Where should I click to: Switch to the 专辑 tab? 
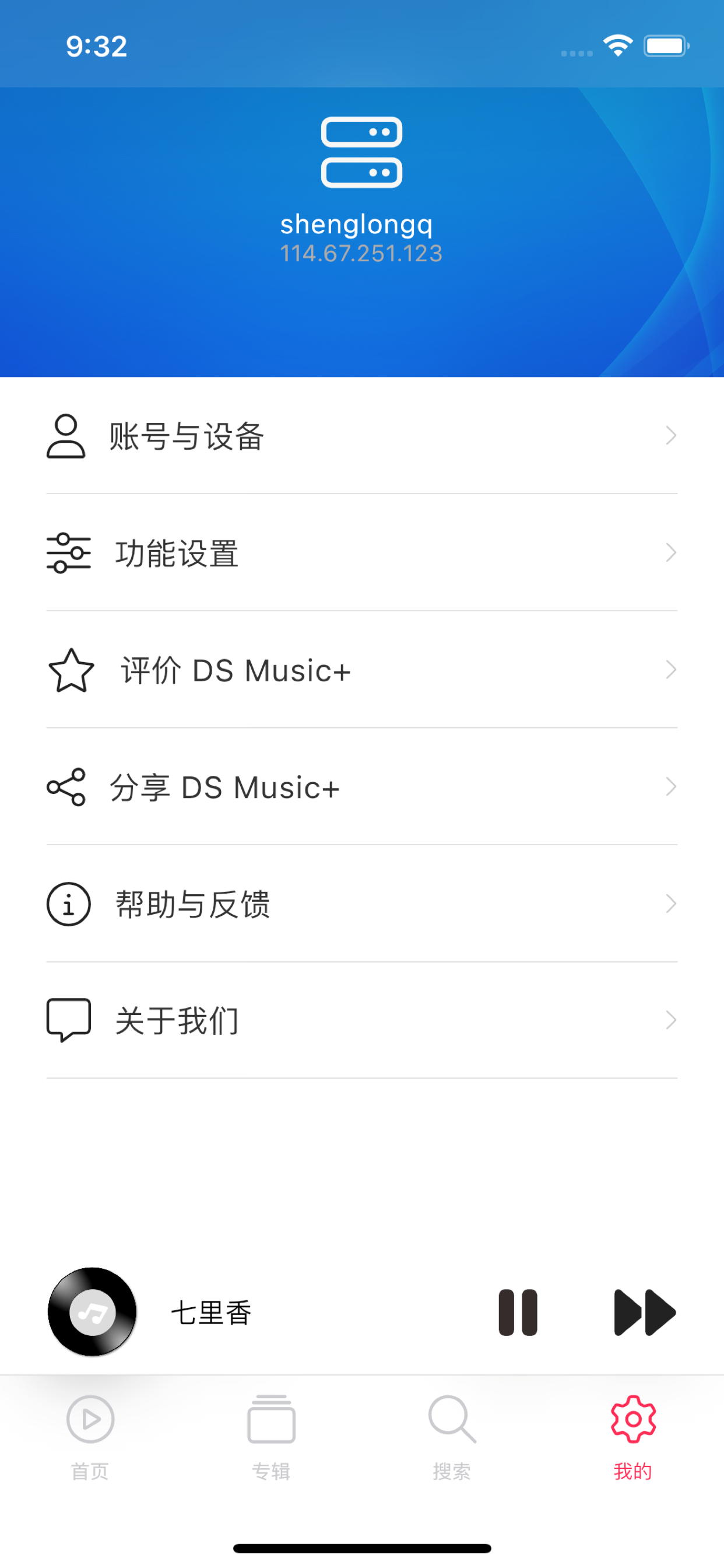pos(271,1438)
